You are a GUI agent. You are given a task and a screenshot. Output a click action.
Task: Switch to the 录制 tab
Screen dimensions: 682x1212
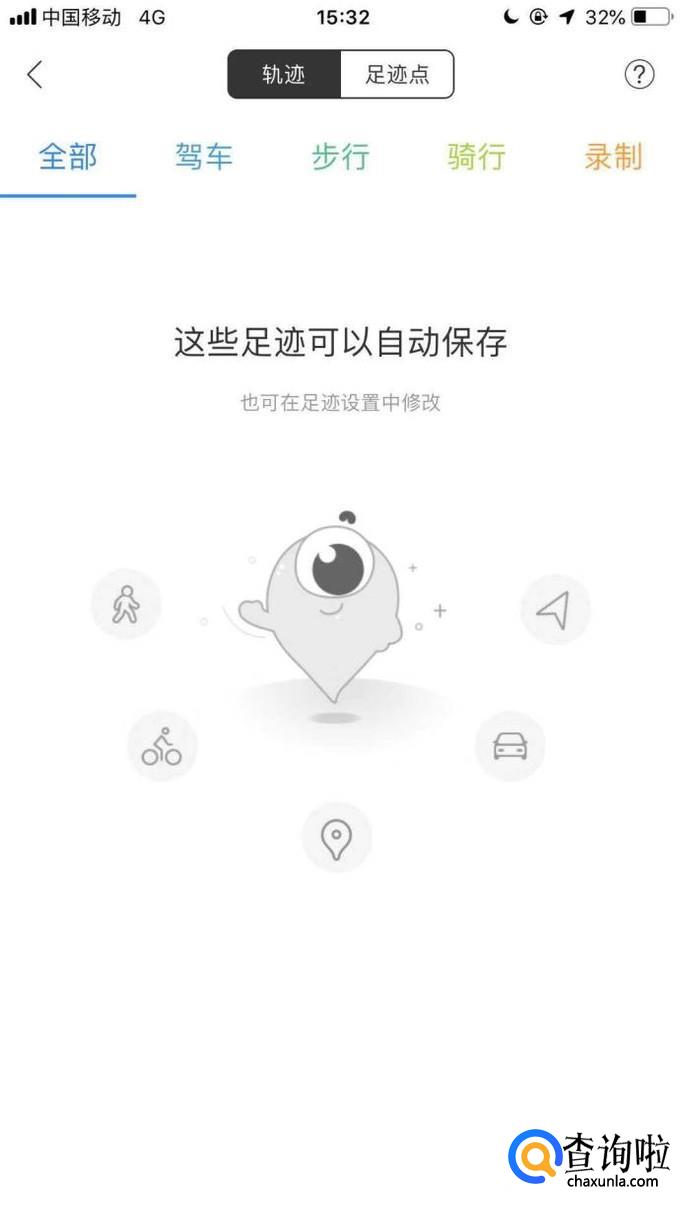click(x=612, y=157)
